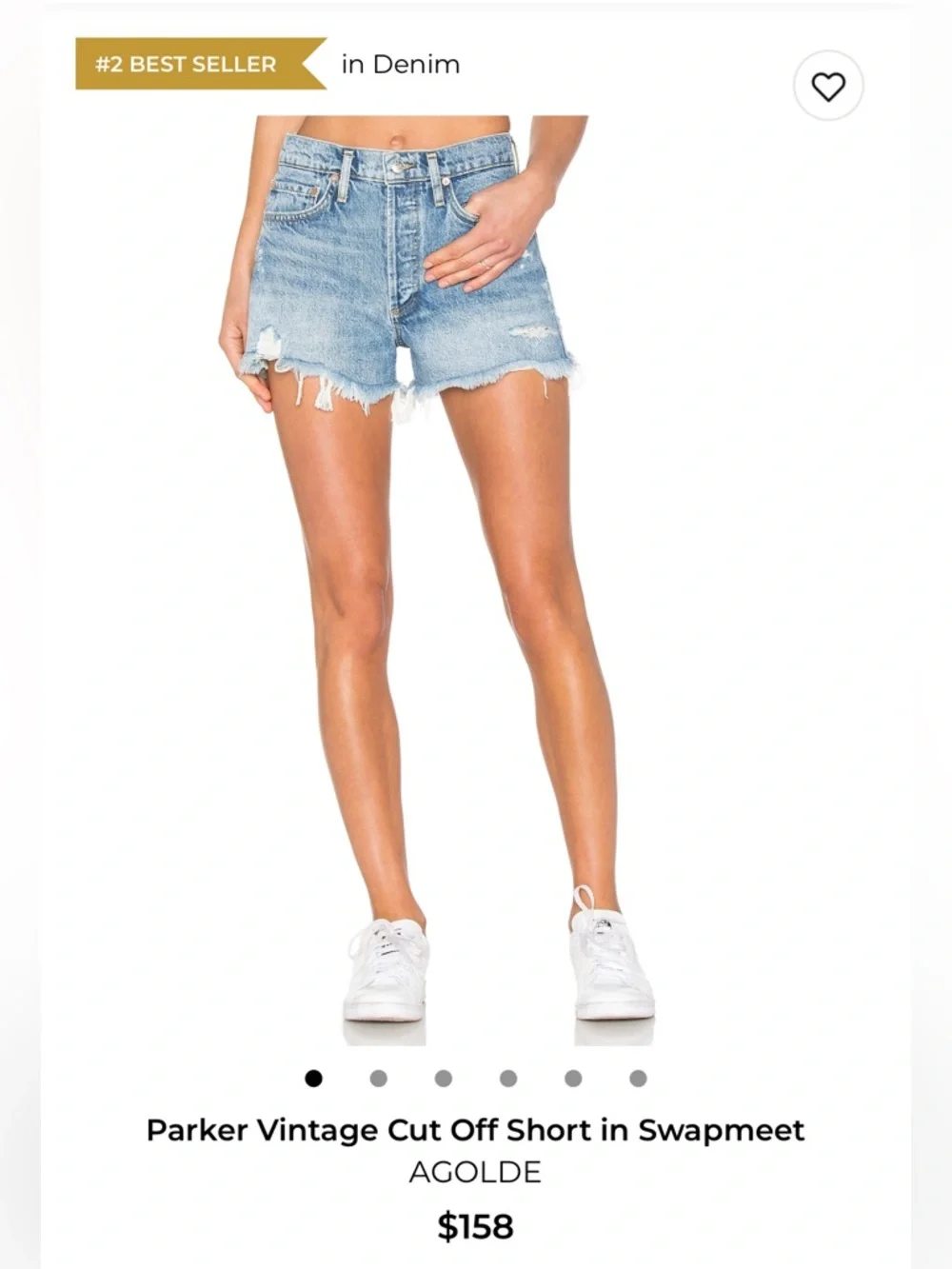Screen dimensions: 952x1269
Task: Show the second product image dot
Action: pos(378,1079)
